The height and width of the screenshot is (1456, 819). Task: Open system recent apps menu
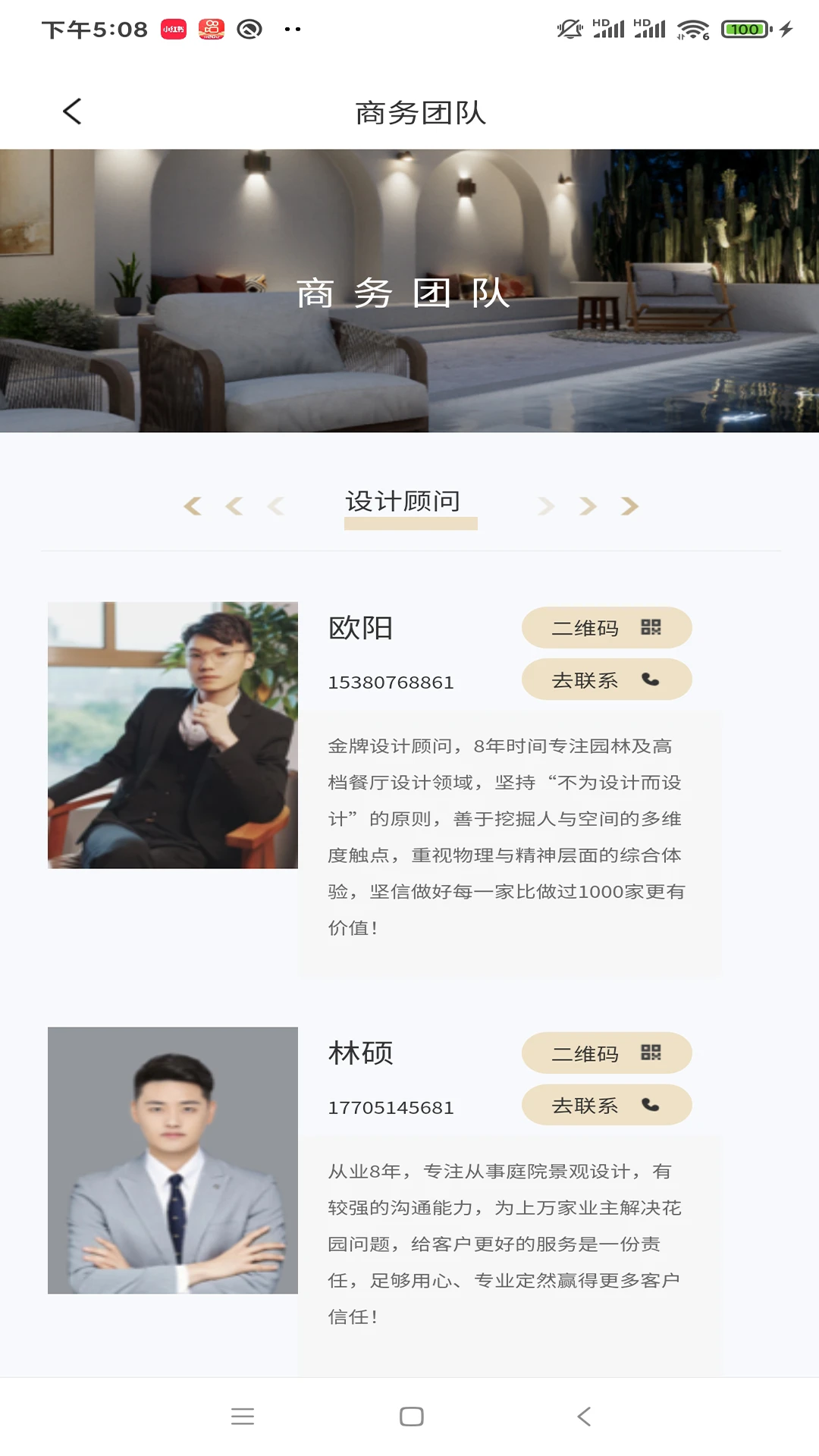pos(243,1417)
